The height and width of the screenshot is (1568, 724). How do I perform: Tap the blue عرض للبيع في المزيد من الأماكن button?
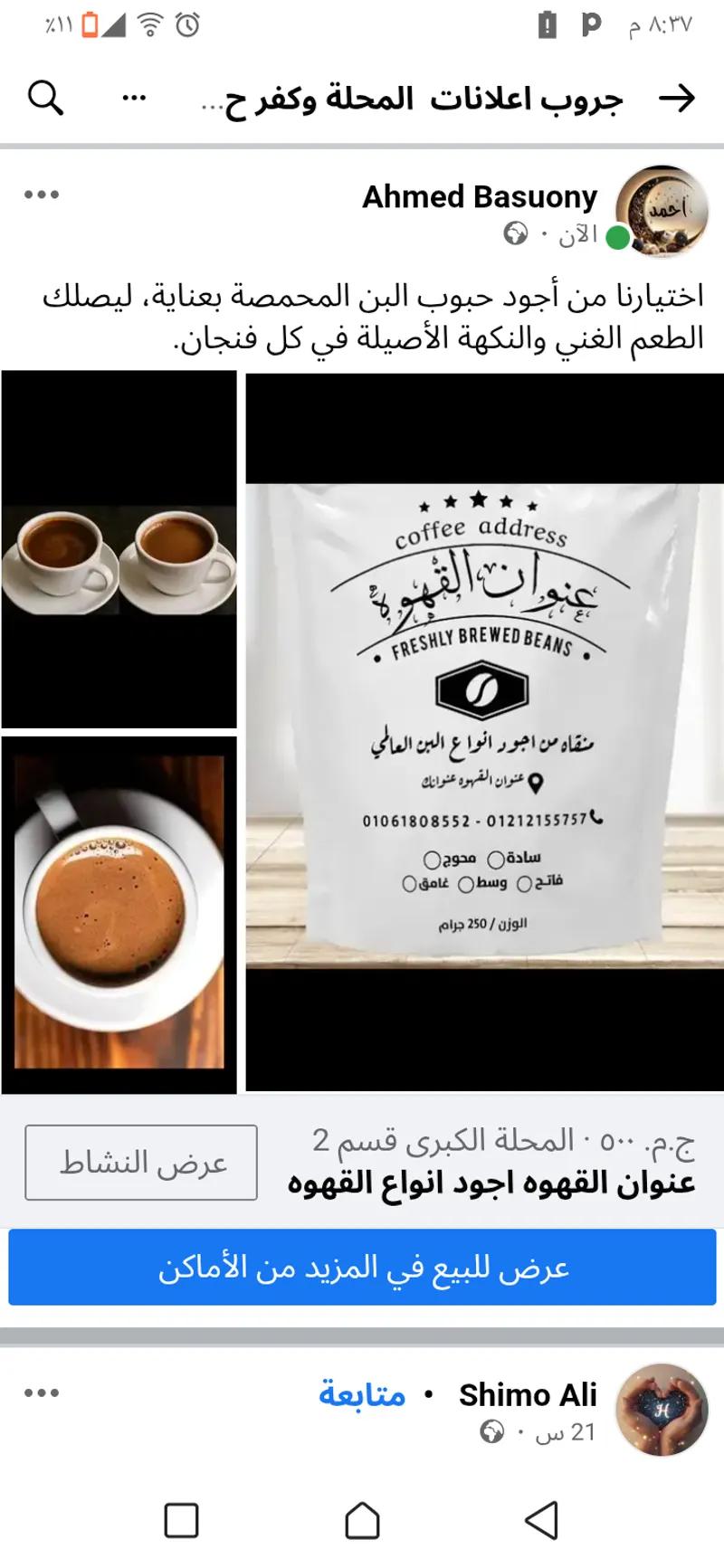tap(362, 1268)
